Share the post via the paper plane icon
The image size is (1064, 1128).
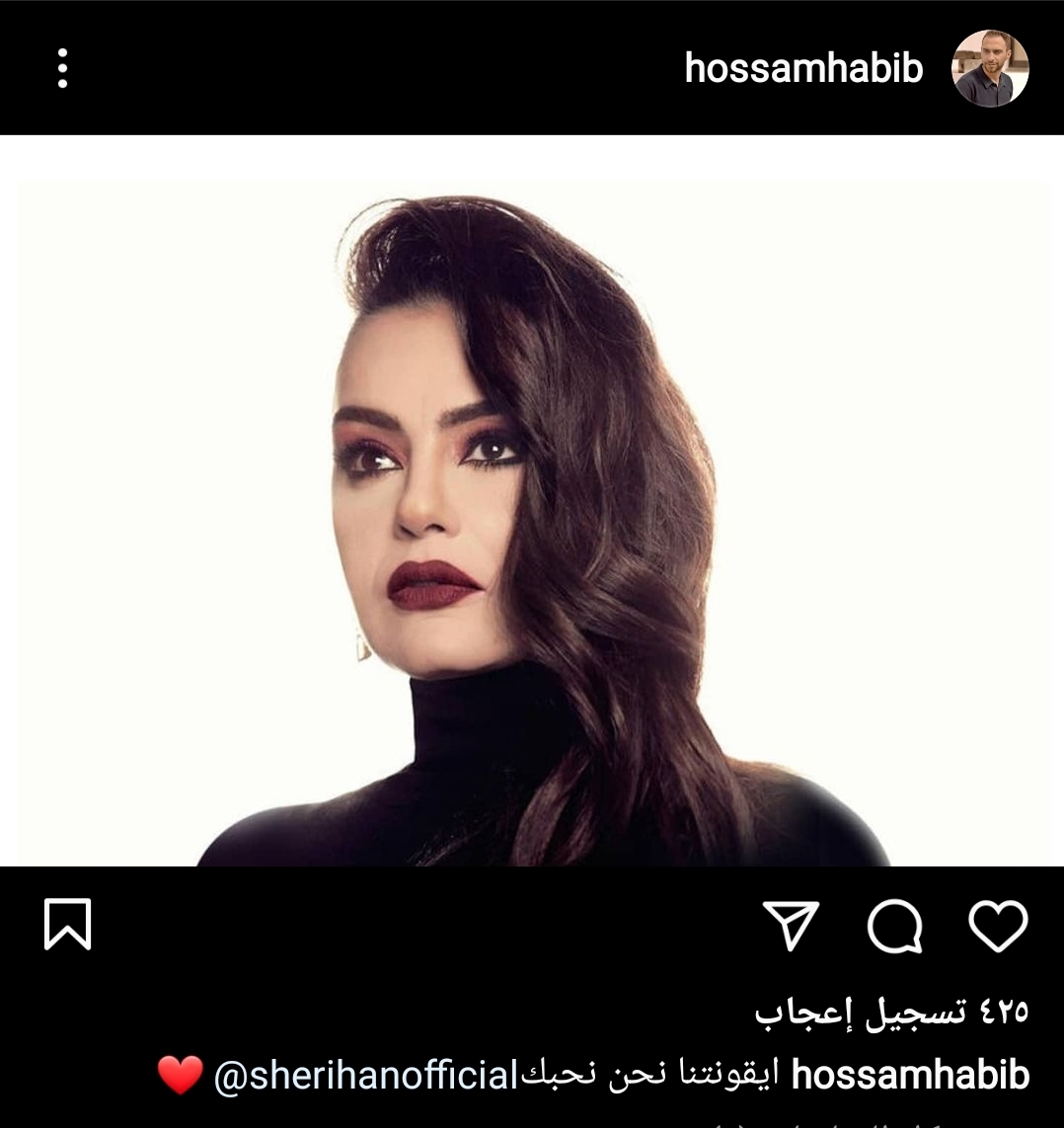point(792,926)
